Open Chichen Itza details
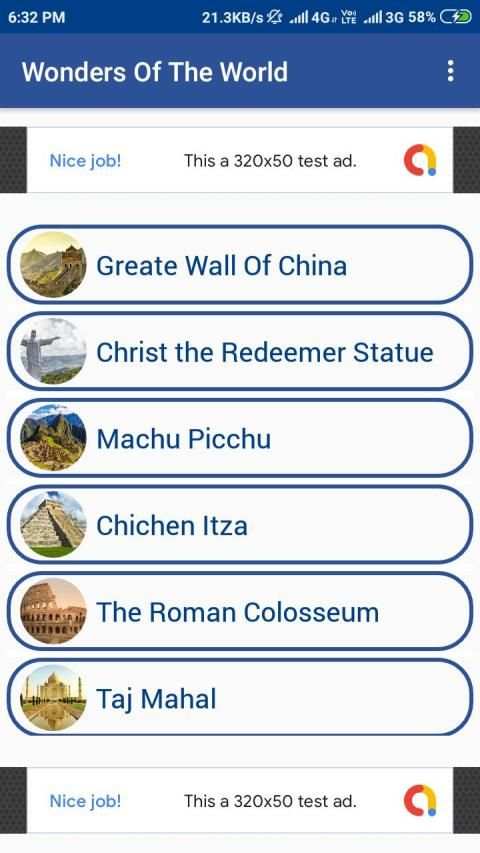This screenshot has width=480, height=853. coord(240,525)
